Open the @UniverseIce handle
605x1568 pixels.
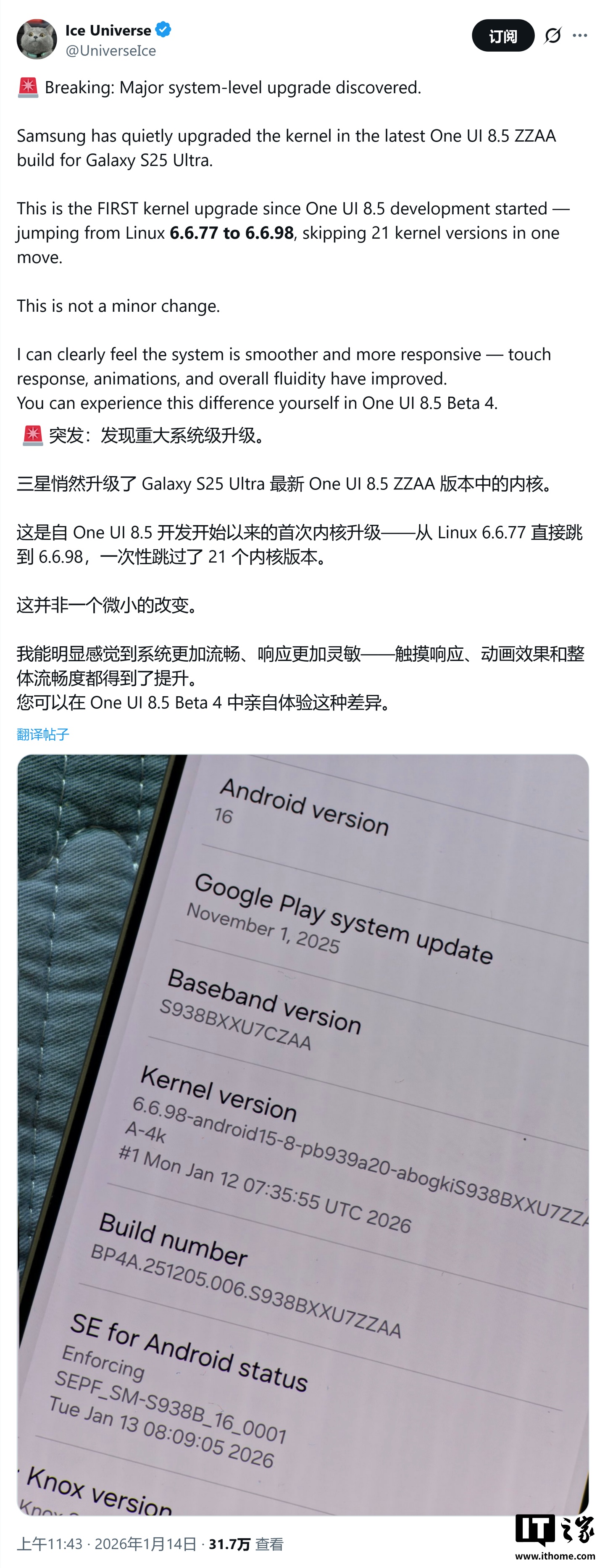coord(110,51)
